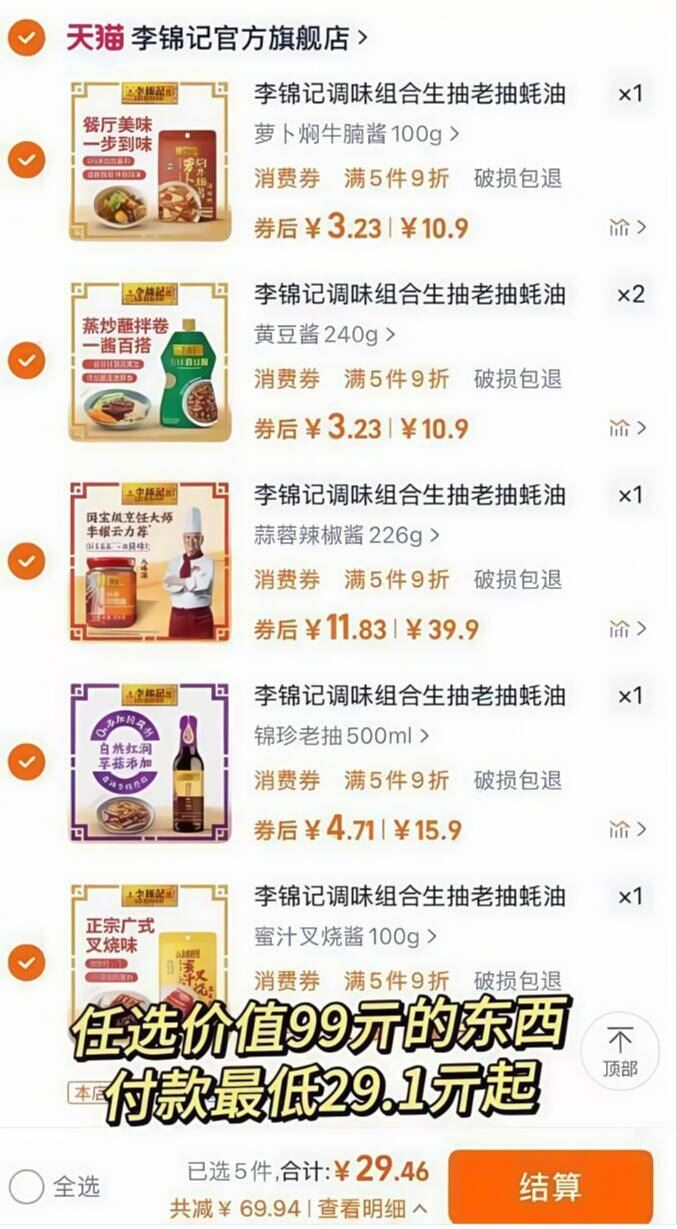This screenshot has height=1229, width=677.
Task: Change the 蜜汁叉烧酱 100g specification
Action: pos(347,937)
